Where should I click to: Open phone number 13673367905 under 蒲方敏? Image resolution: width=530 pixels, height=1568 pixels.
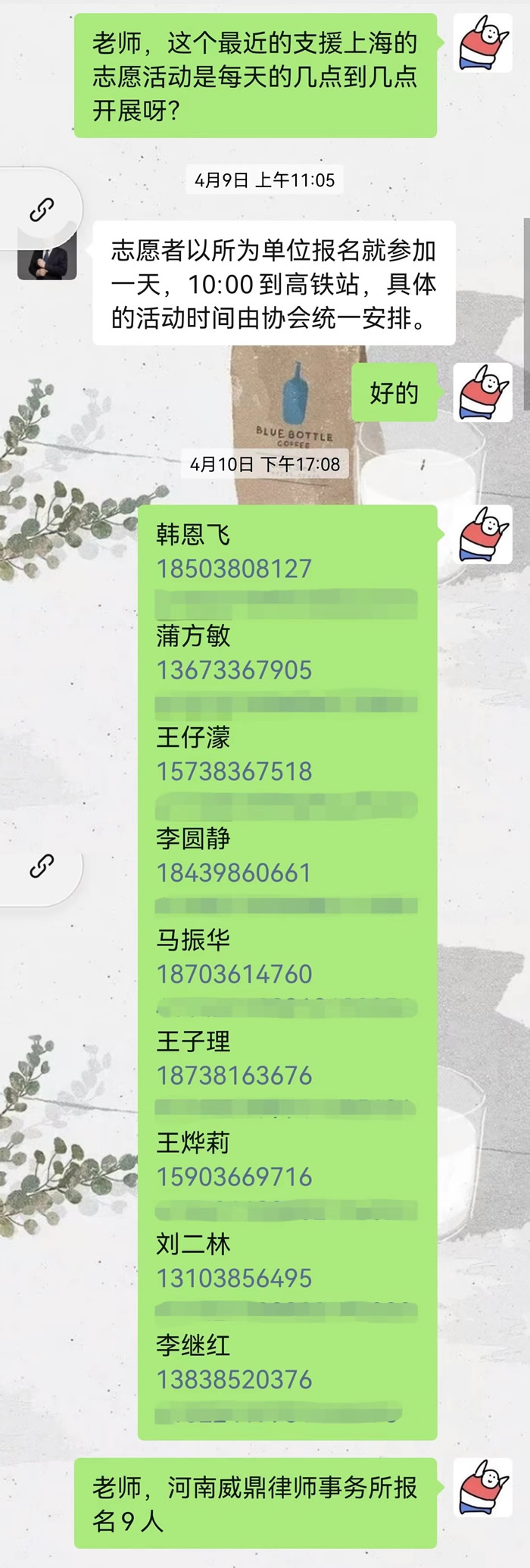coord(234,670)
